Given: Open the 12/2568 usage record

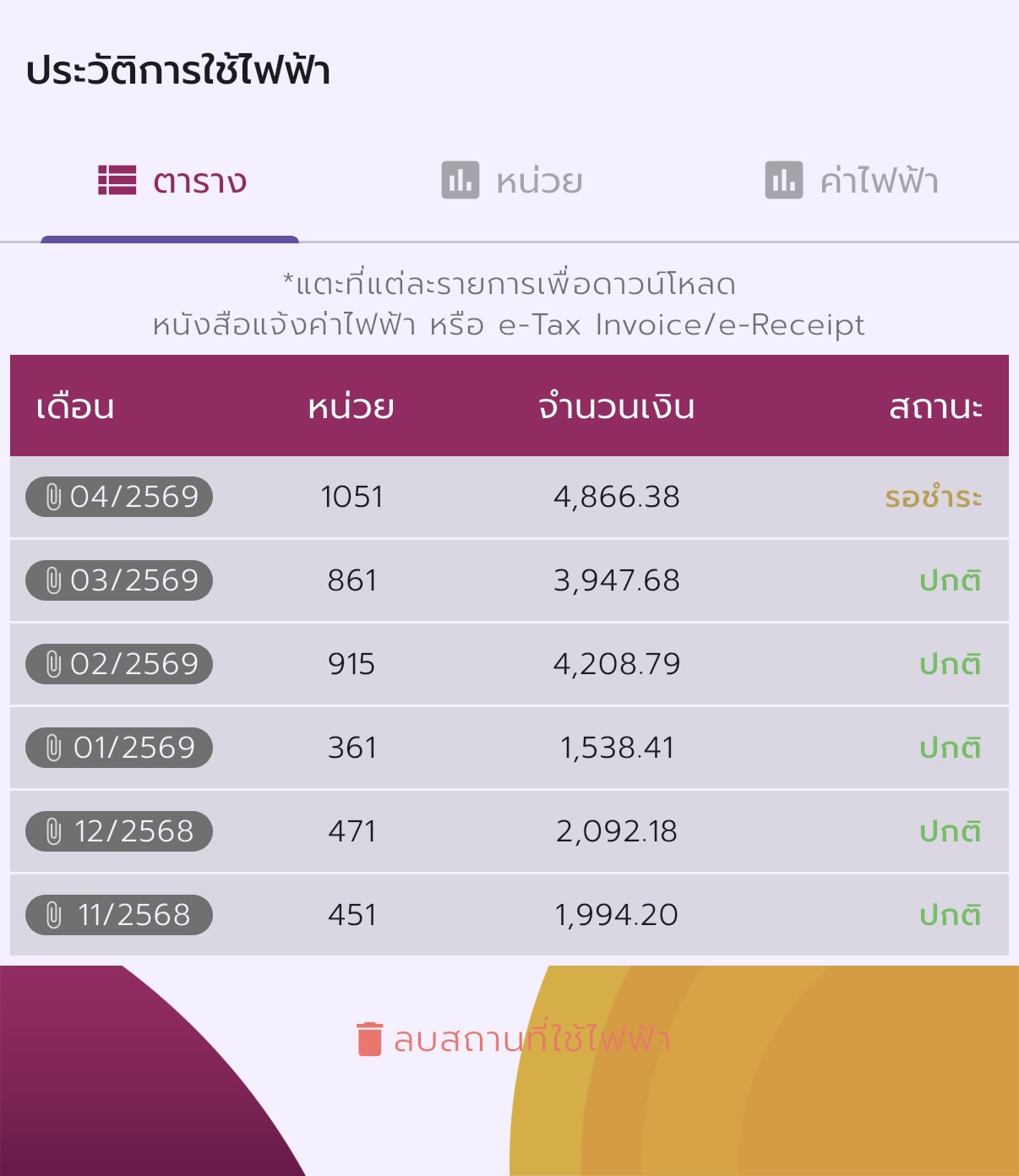Looking at the screenshot, I should pos(119,831).
